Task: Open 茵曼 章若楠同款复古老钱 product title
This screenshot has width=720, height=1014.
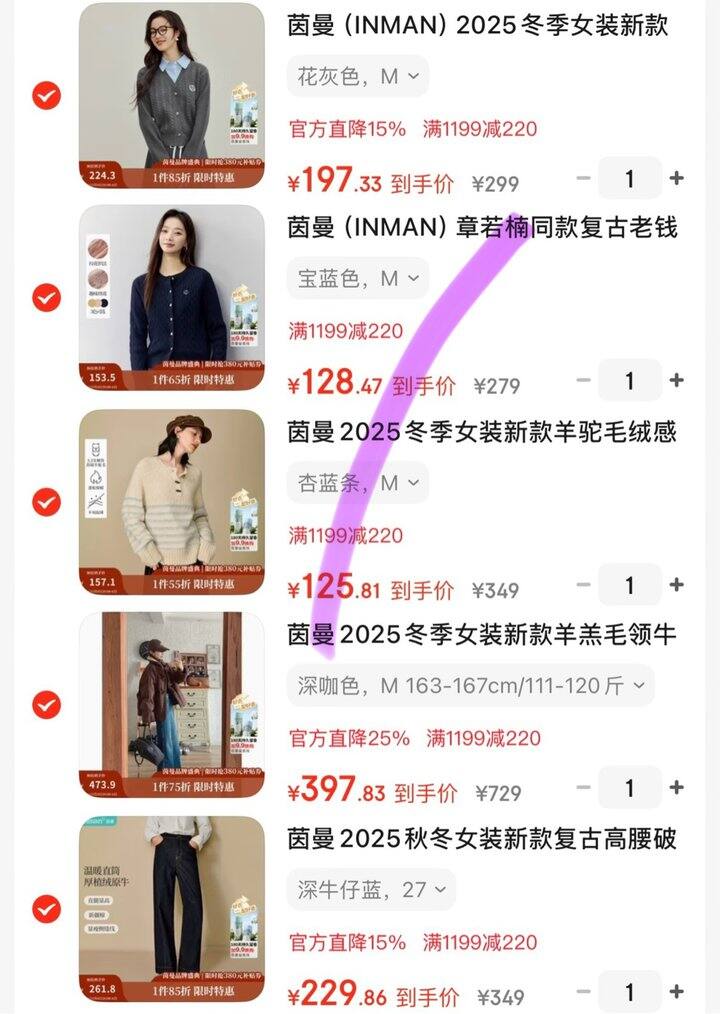Action: (x=482, y=228)
